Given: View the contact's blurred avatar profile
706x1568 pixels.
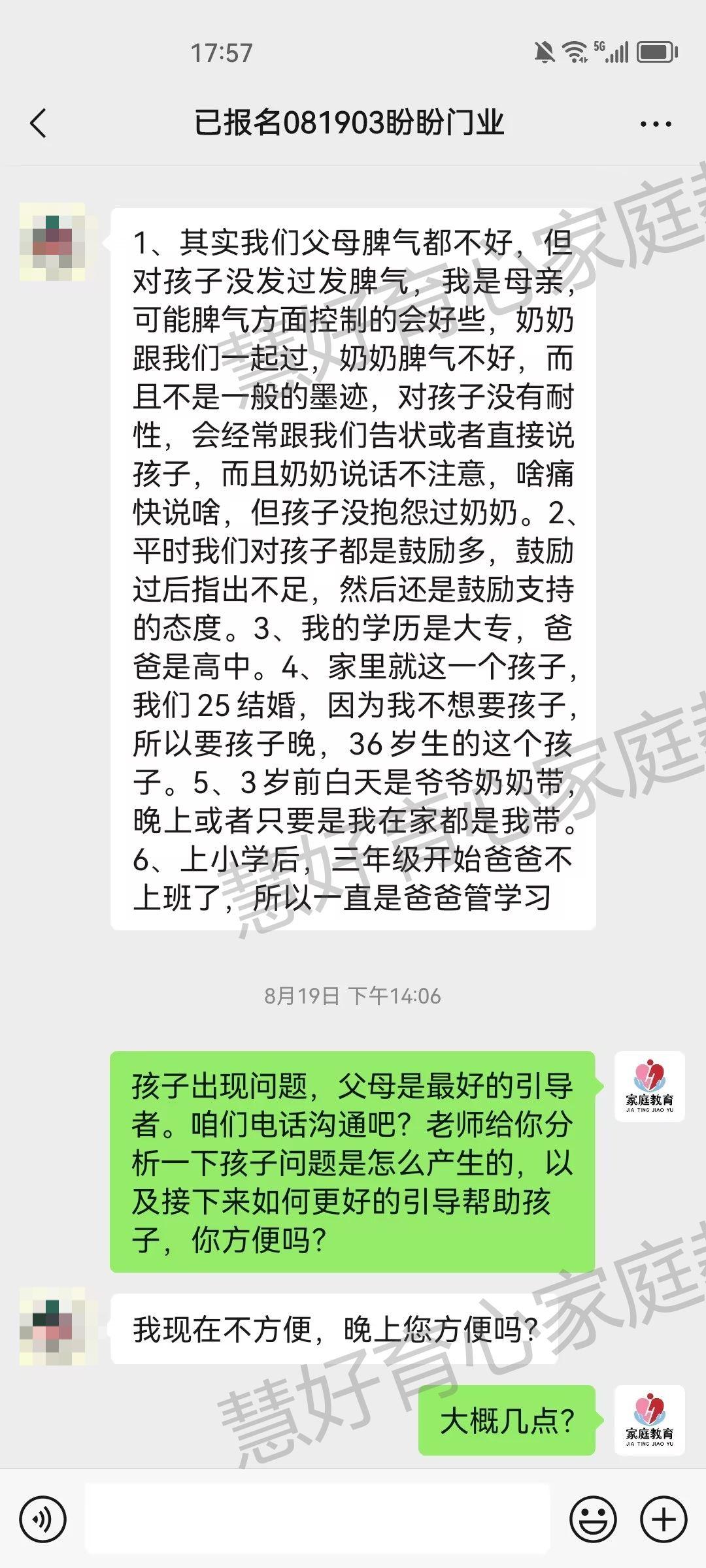Looking at the screenshot, I should click(52, 242).
